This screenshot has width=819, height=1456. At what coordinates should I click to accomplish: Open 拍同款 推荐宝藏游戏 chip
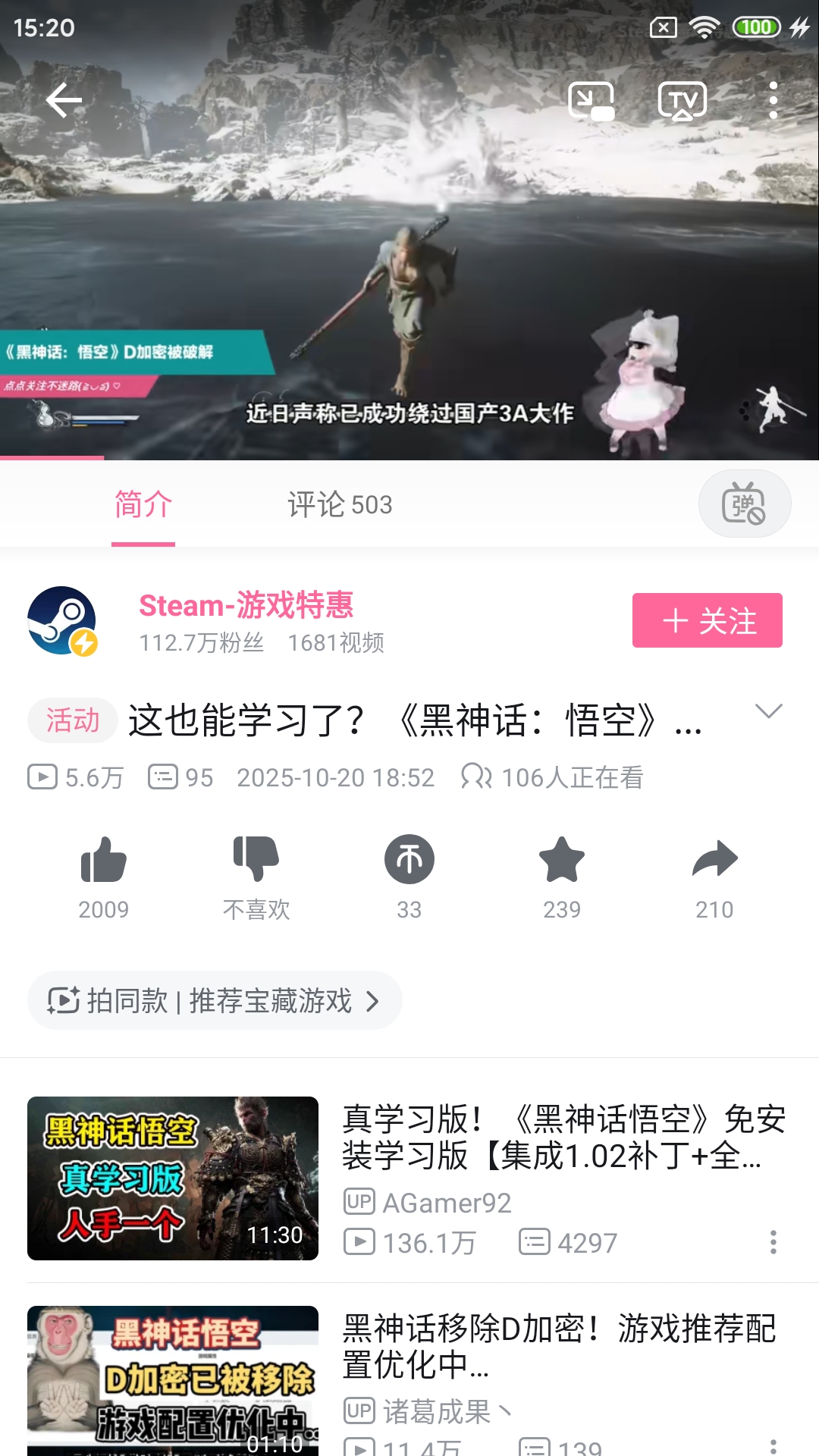215,1001
